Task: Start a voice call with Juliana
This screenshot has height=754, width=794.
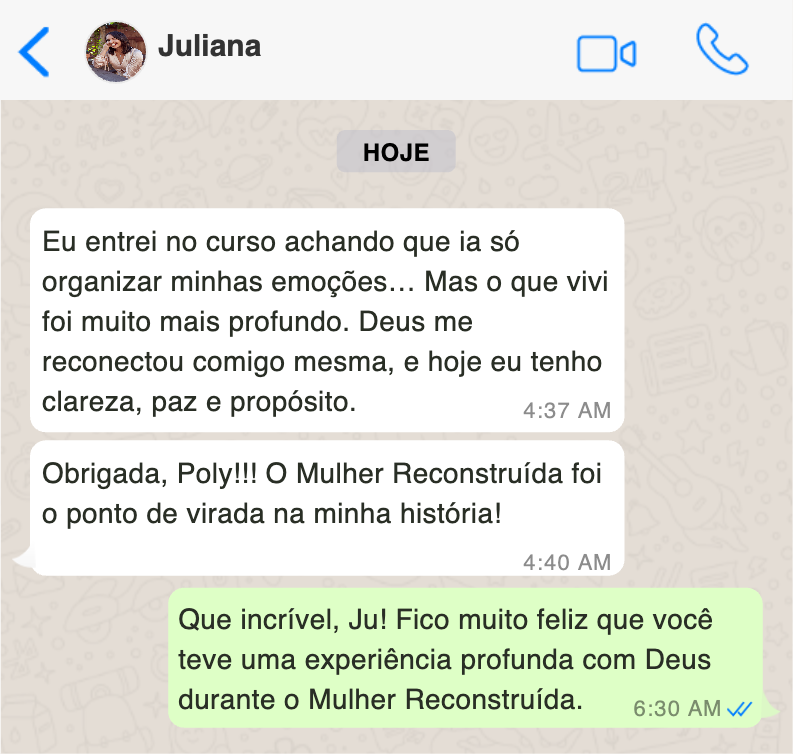Action: [x=722, y=50]
